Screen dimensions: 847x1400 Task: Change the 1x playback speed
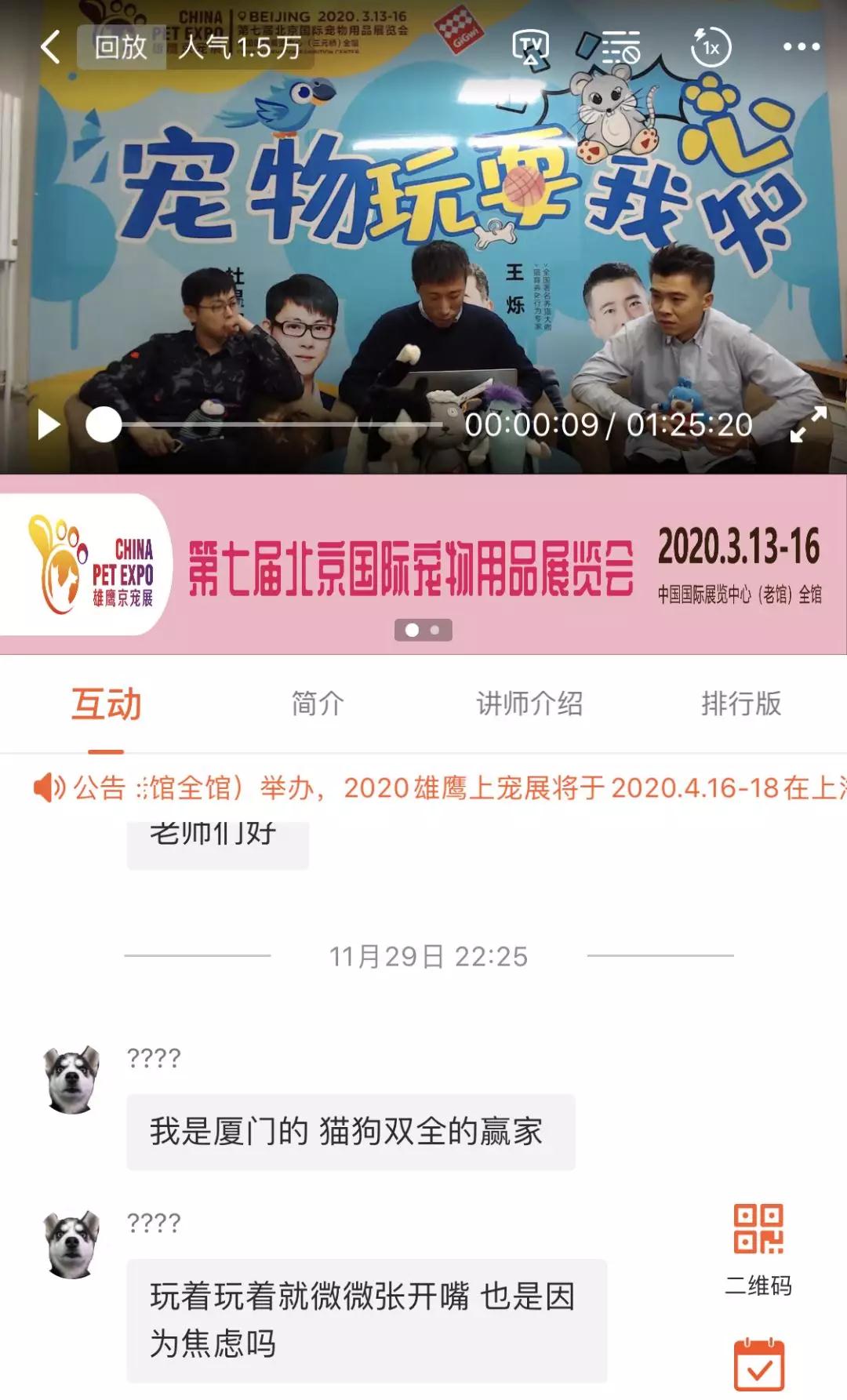(710, 47)
